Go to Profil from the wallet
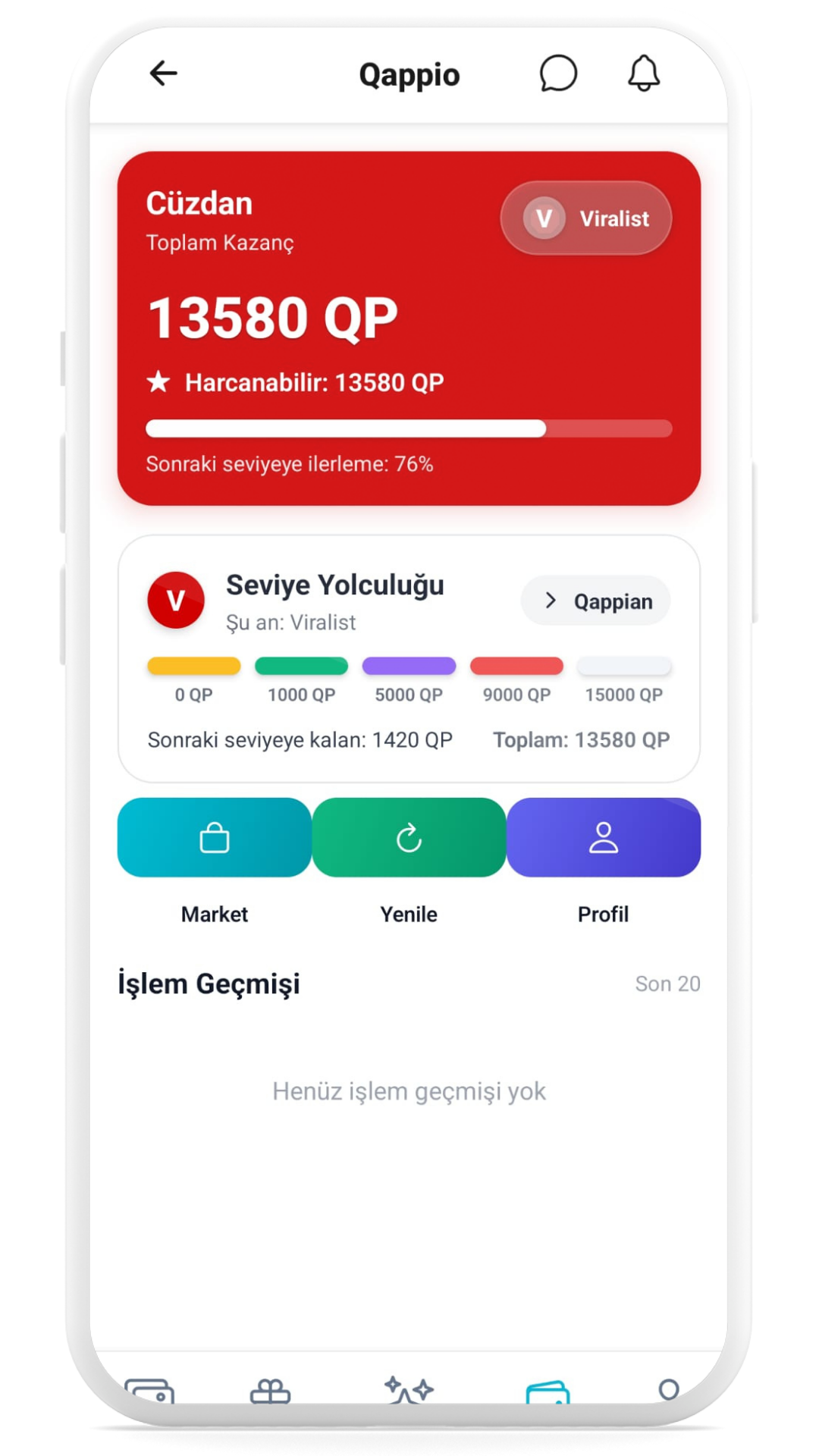The height and width of the screenshot is (1456, 819). click(603, 838)
